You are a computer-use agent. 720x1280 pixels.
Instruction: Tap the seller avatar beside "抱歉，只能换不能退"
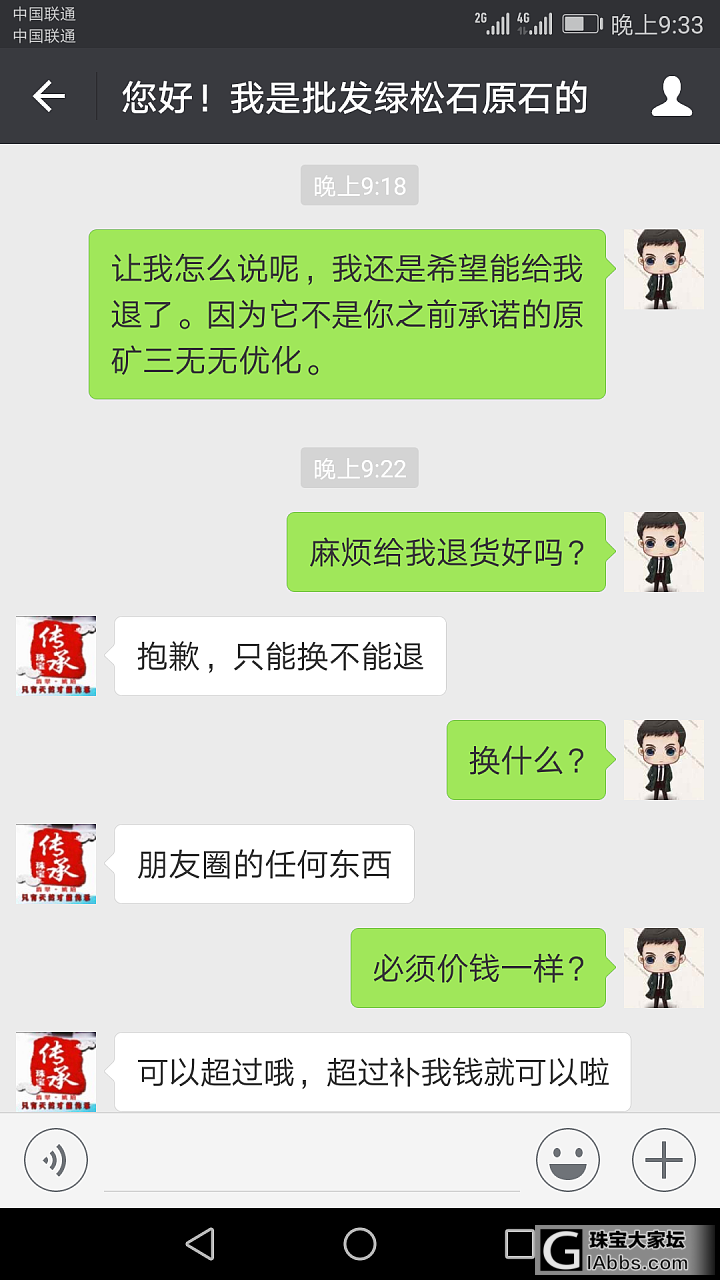pyautogui.click(x=56, y=656)
